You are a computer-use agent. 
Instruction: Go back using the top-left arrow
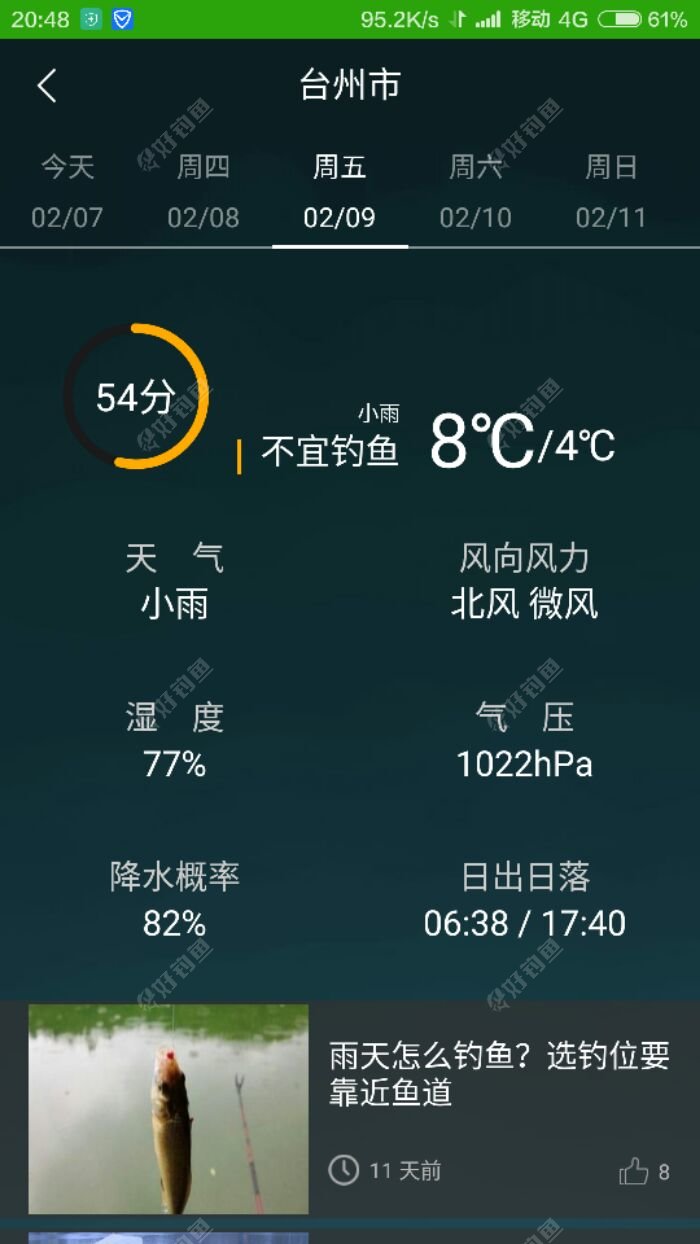pos(47,86)
